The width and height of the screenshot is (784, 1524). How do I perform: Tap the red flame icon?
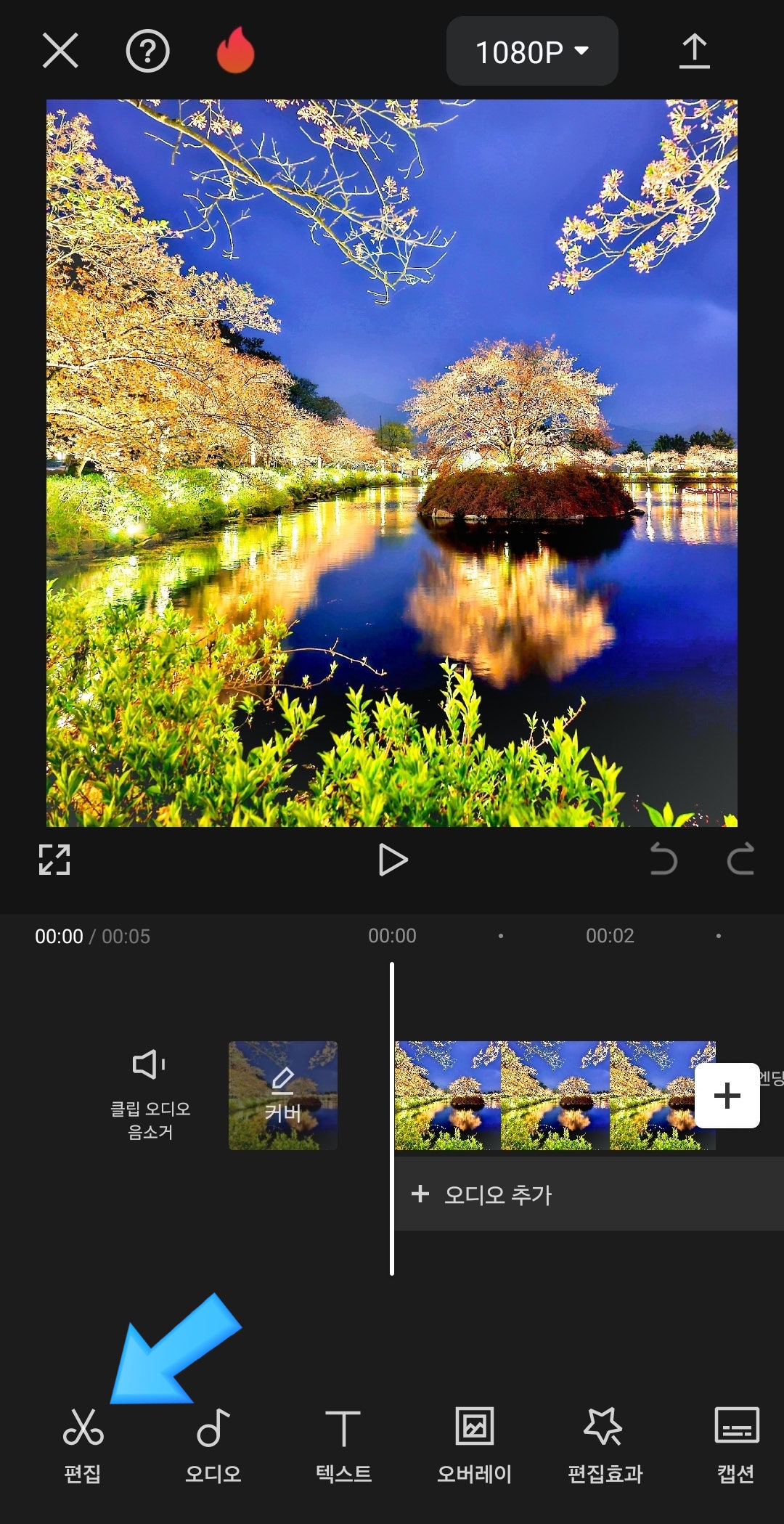(235, 50)
